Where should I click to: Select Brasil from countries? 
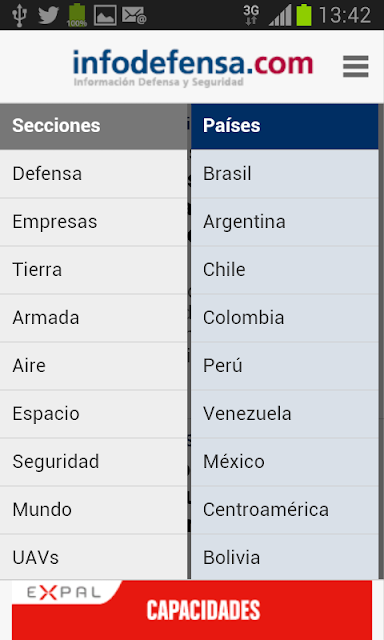[284, 174]
